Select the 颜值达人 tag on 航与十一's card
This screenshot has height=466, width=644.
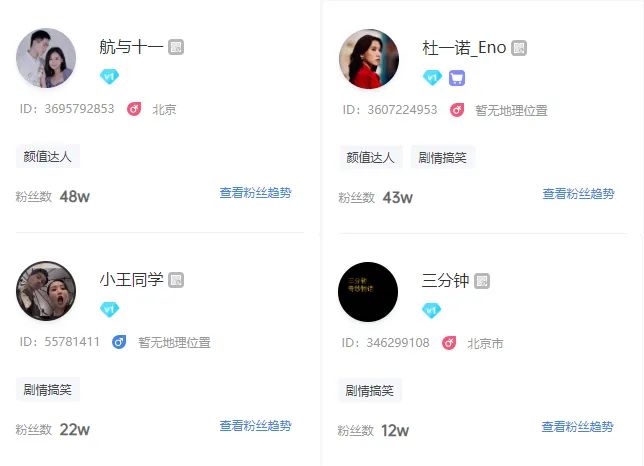[47, 156]
